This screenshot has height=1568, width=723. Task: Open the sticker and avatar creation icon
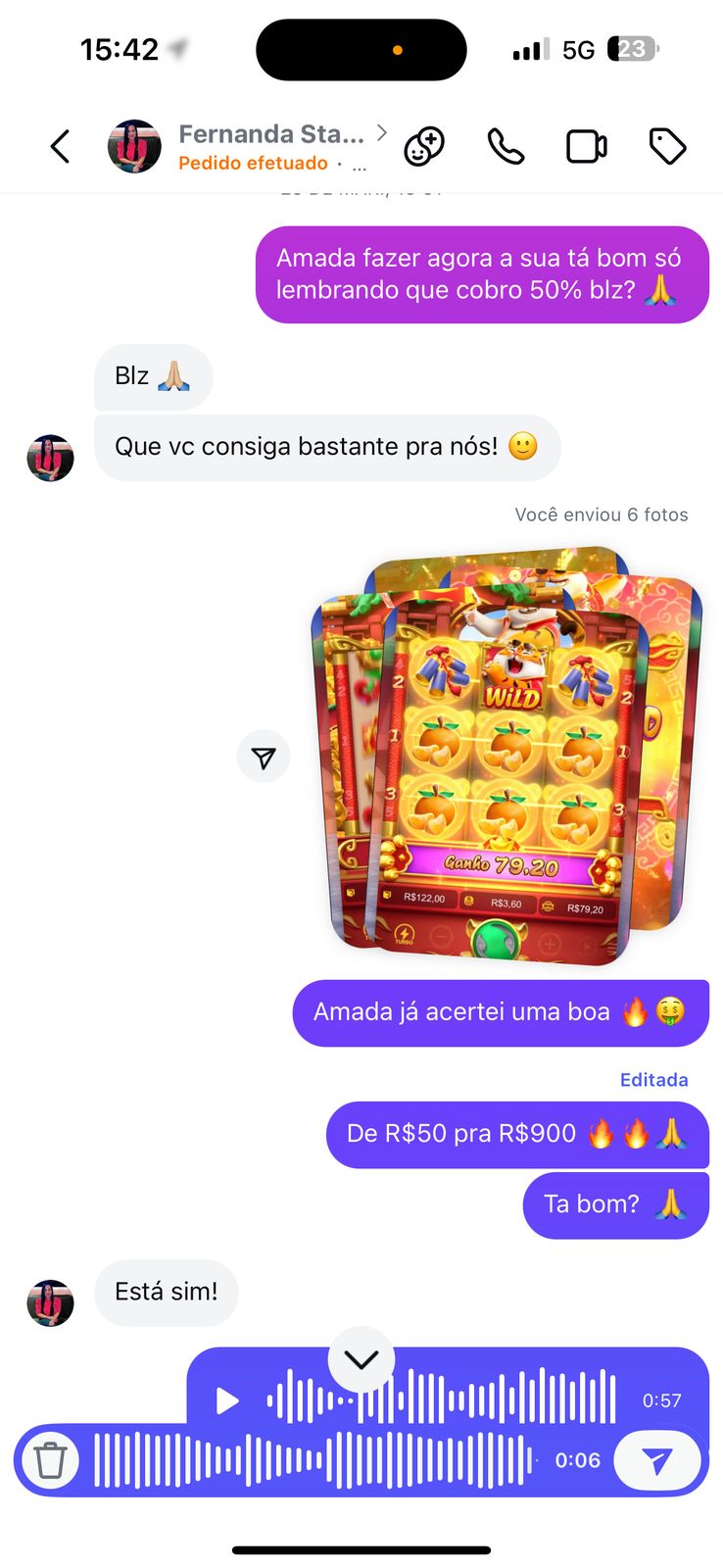424,147
